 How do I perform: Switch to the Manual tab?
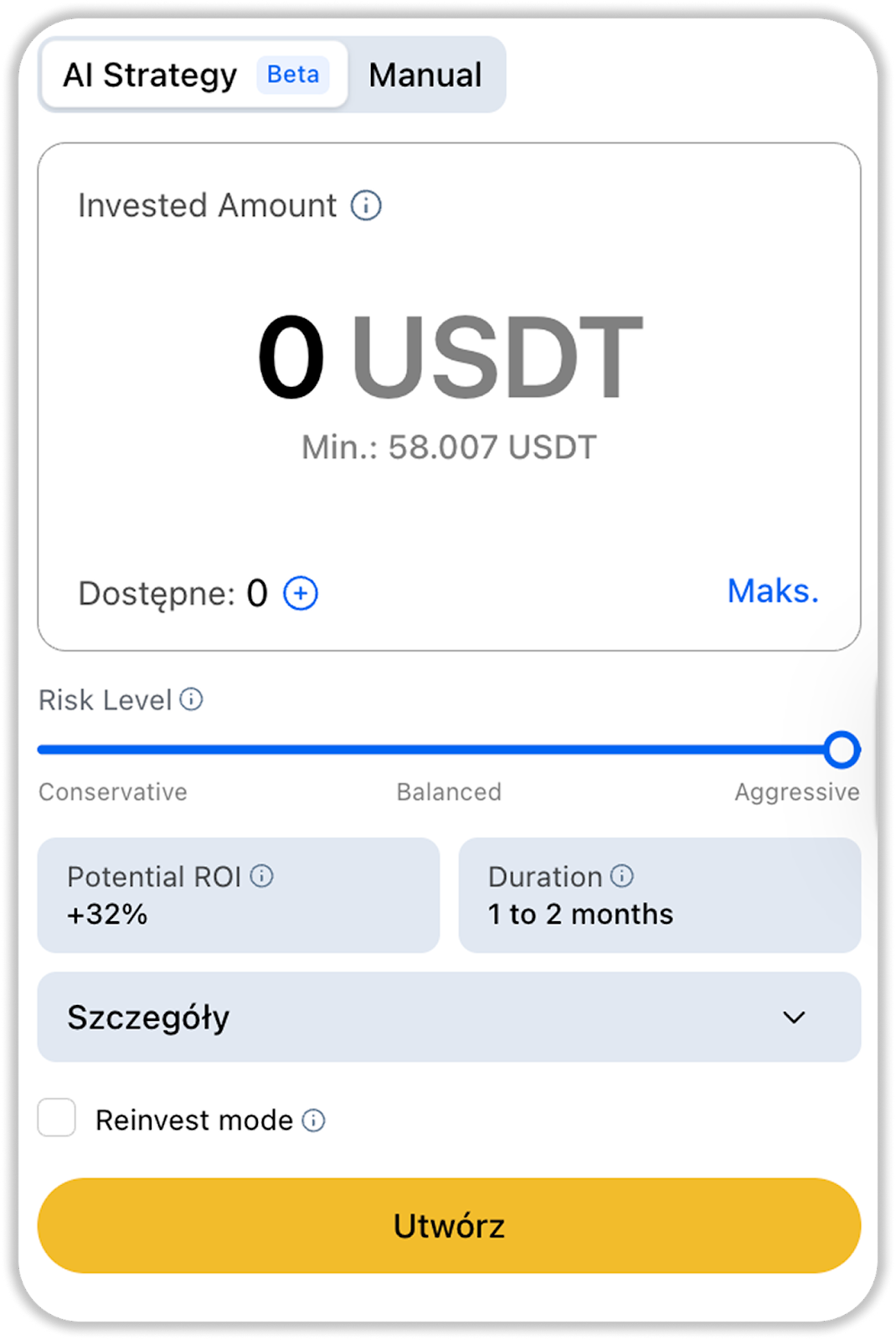[x=425, y=75]
